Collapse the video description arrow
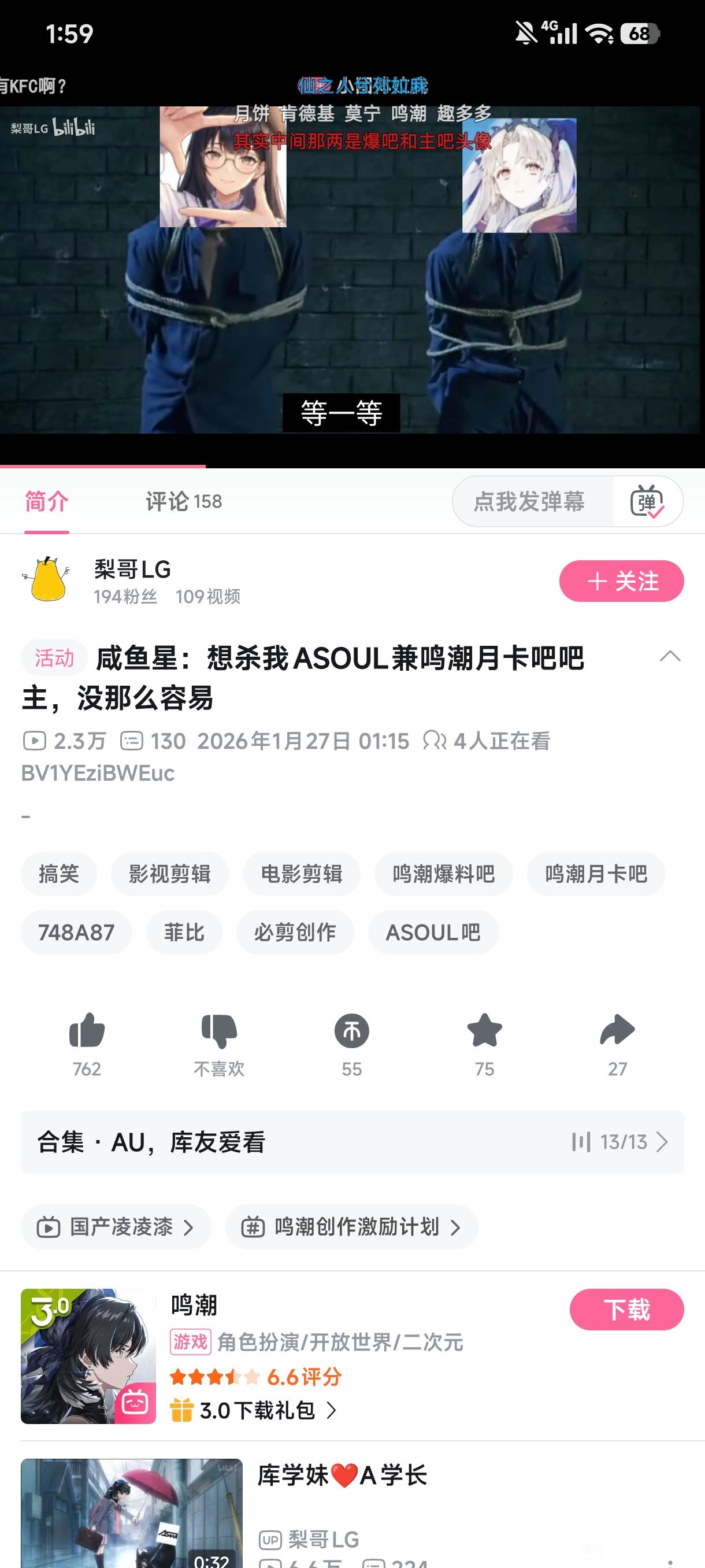The image size is (705, 1568). click(670, 656)
